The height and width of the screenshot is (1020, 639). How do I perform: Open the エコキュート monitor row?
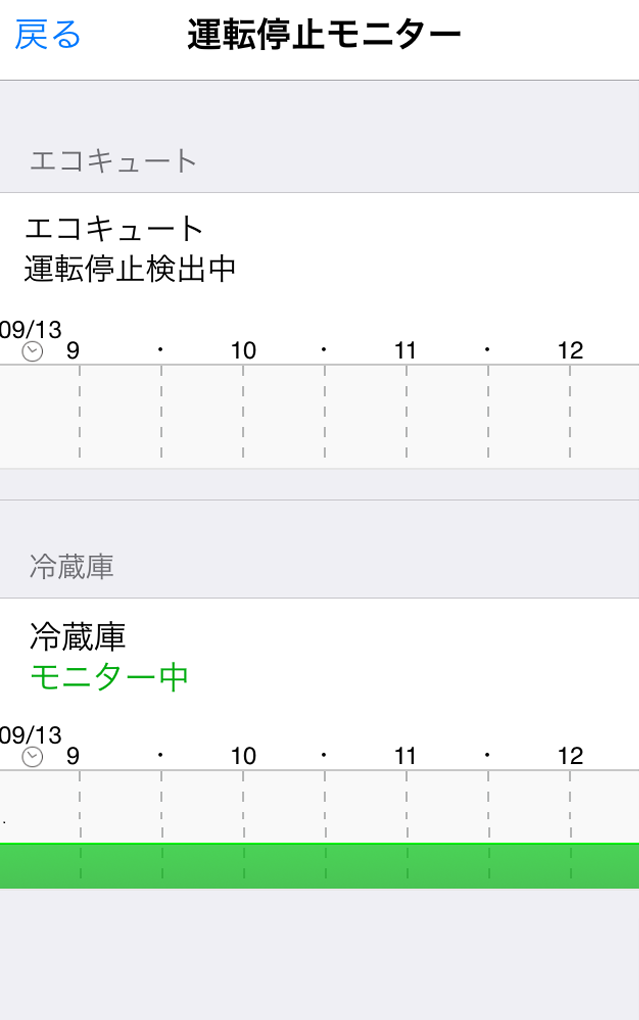[130, 248]
